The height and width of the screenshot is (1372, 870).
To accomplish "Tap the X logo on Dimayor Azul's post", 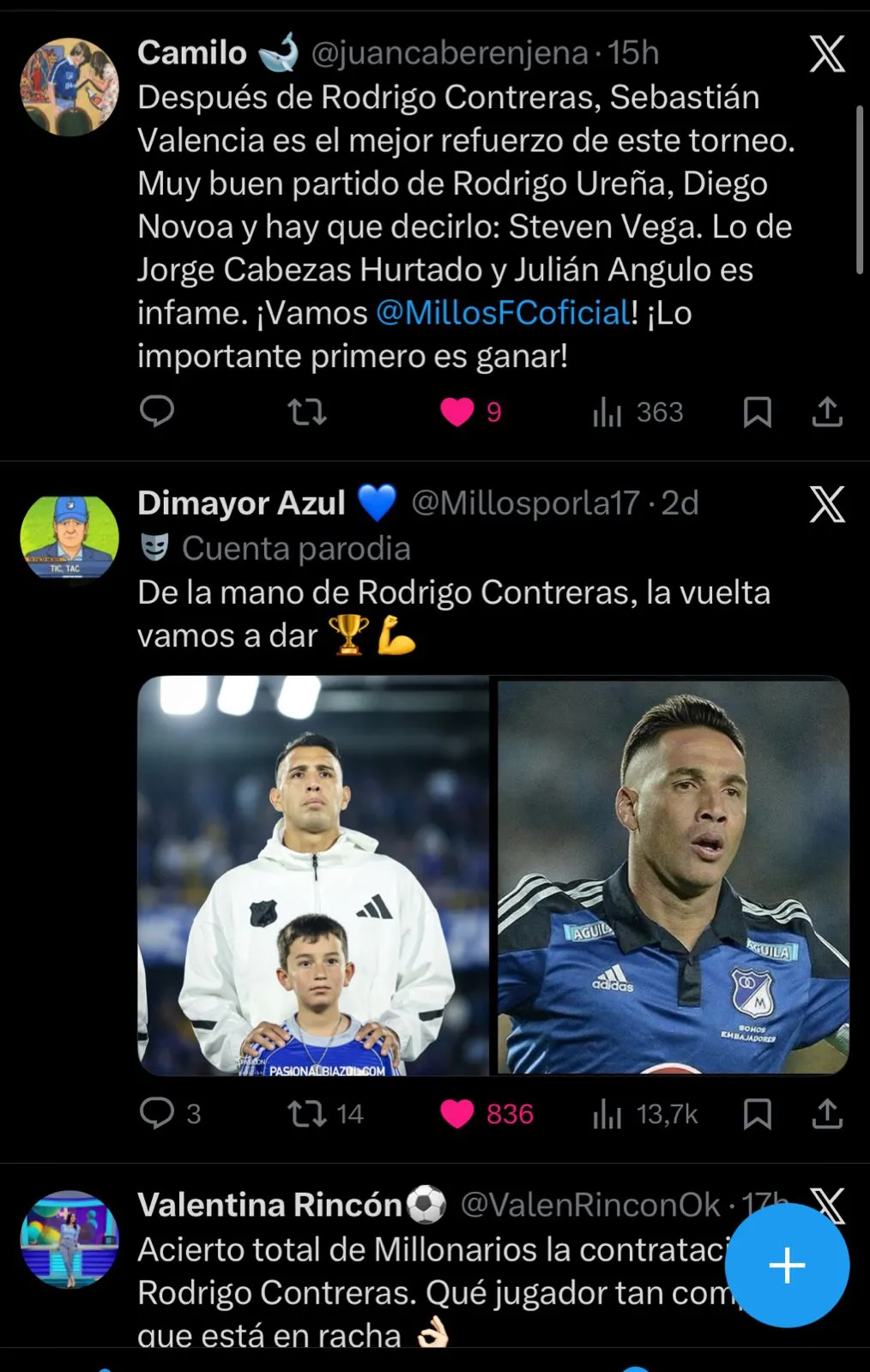I will (827, 503).
